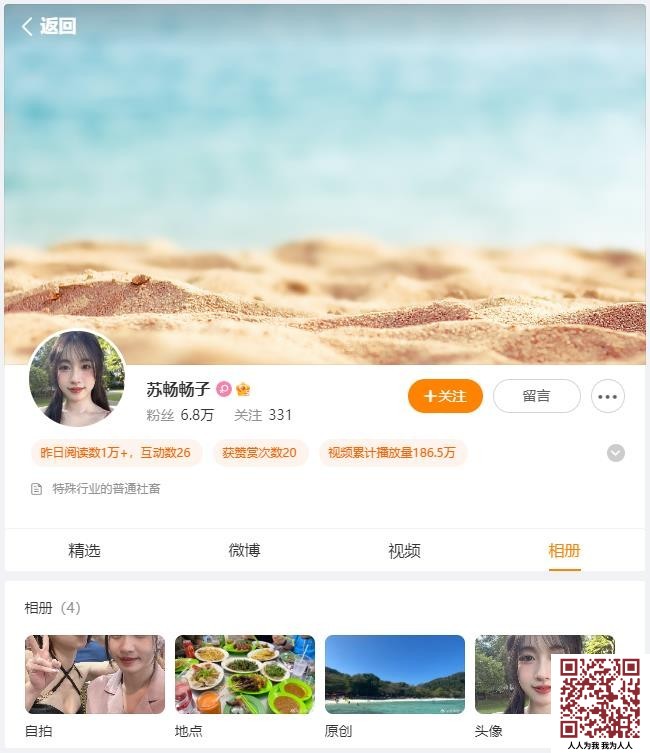The image size is (650, 753).
Task: Open the 地点 album
Action: 245,674
